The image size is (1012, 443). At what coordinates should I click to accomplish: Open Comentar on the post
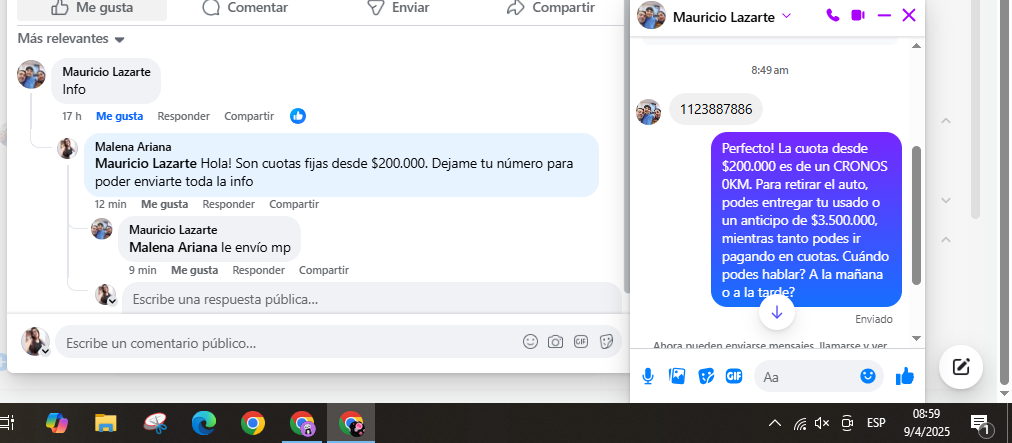tap(244, 7)
